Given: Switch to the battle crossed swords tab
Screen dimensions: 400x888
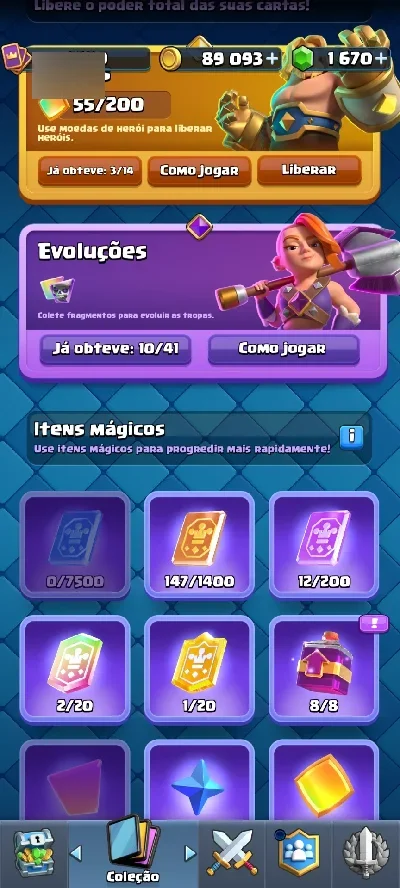Looking at the screenshot, I should point(232,853).
